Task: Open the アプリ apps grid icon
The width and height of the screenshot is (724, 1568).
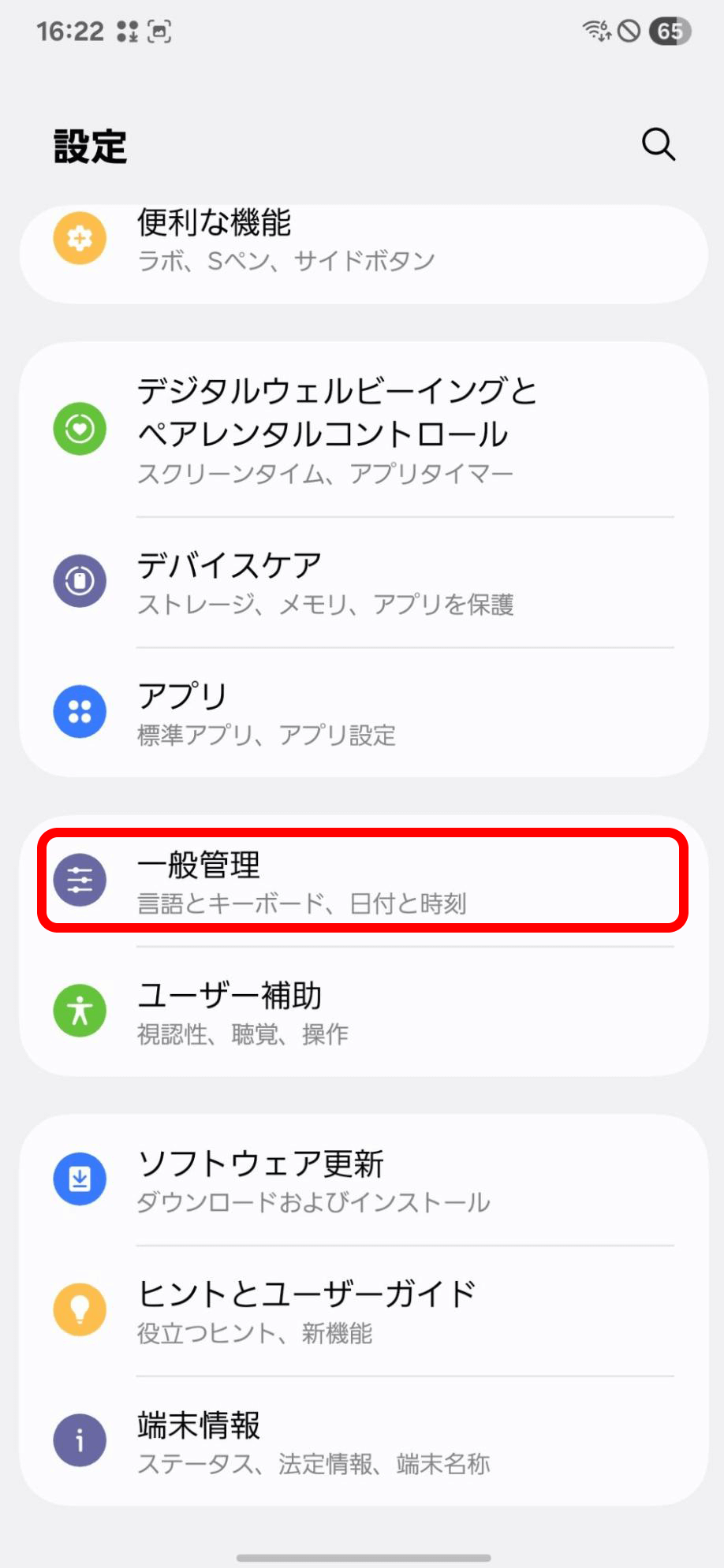Action: [x=79, y=712]
